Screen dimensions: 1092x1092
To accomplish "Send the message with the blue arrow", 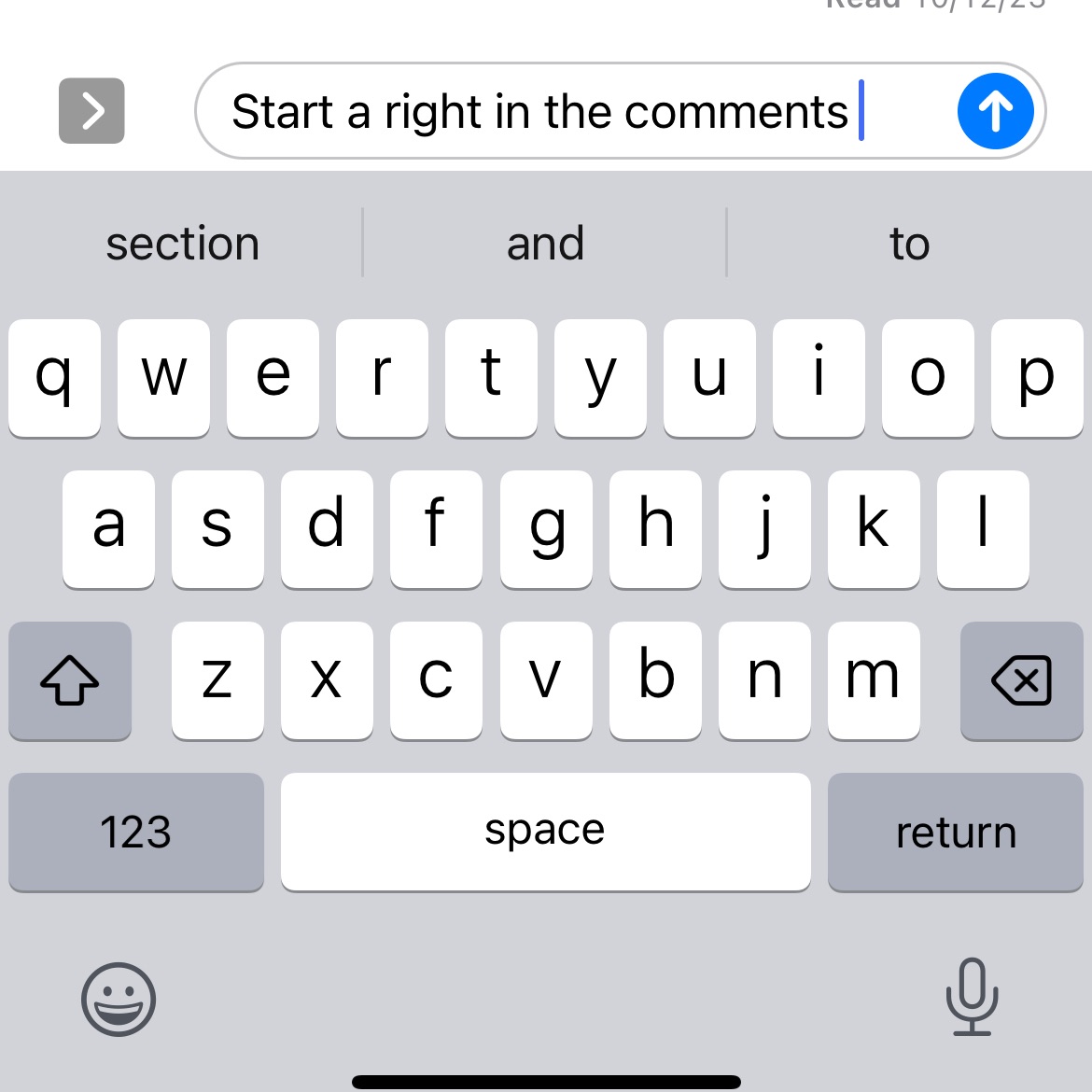I will pyautogui.click(x=995, y=111).
